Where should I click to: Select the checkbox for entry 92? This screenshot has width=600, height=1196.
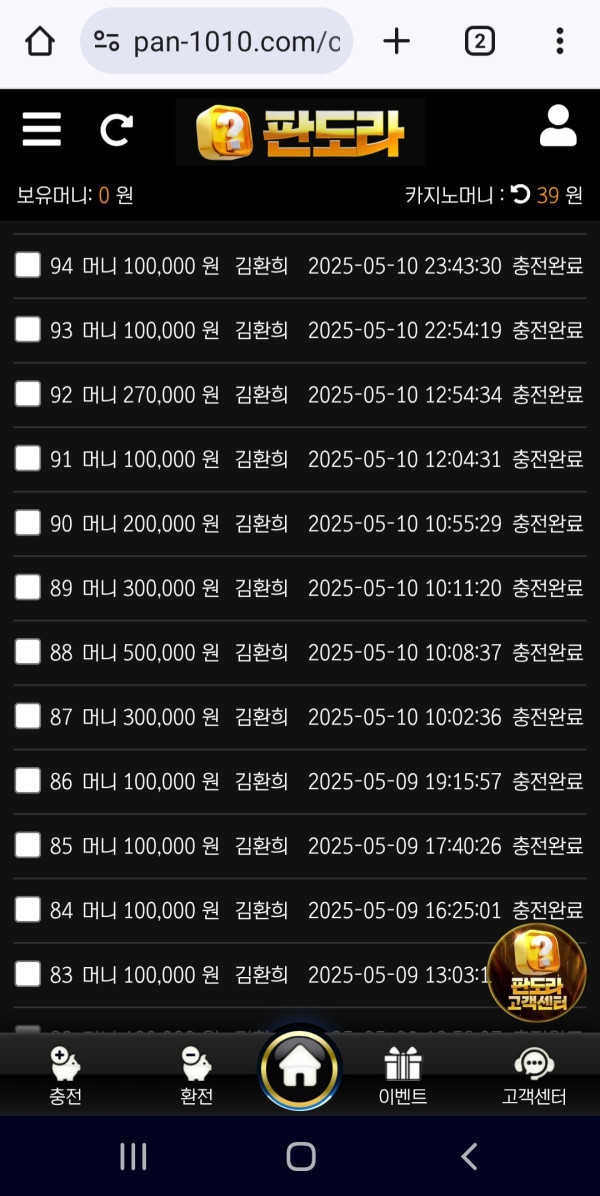(28, 394)
